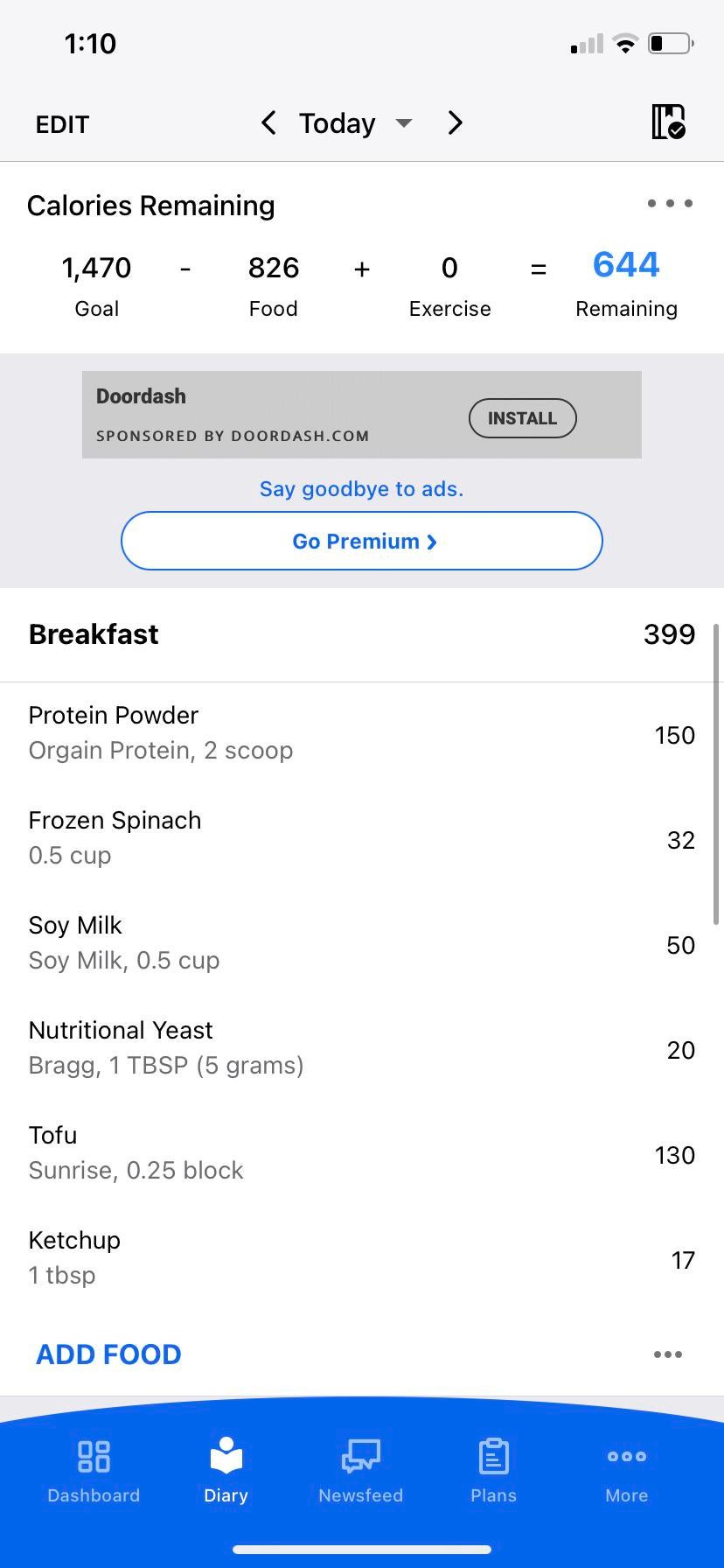The height and width of the screenshot is (1568, 724).
Task: Open the Ketchup entry
Action: [362, 1258]
